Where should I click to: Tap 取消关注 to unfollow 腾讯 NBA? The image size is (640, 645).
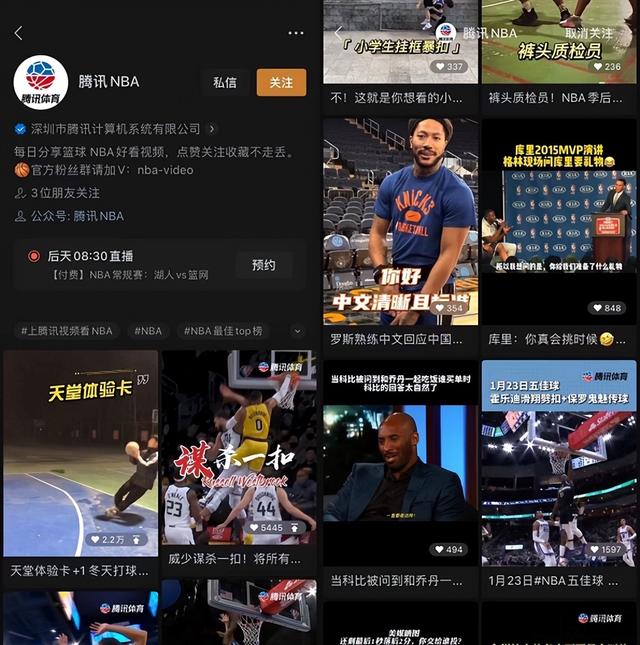(x=589, y=33)
